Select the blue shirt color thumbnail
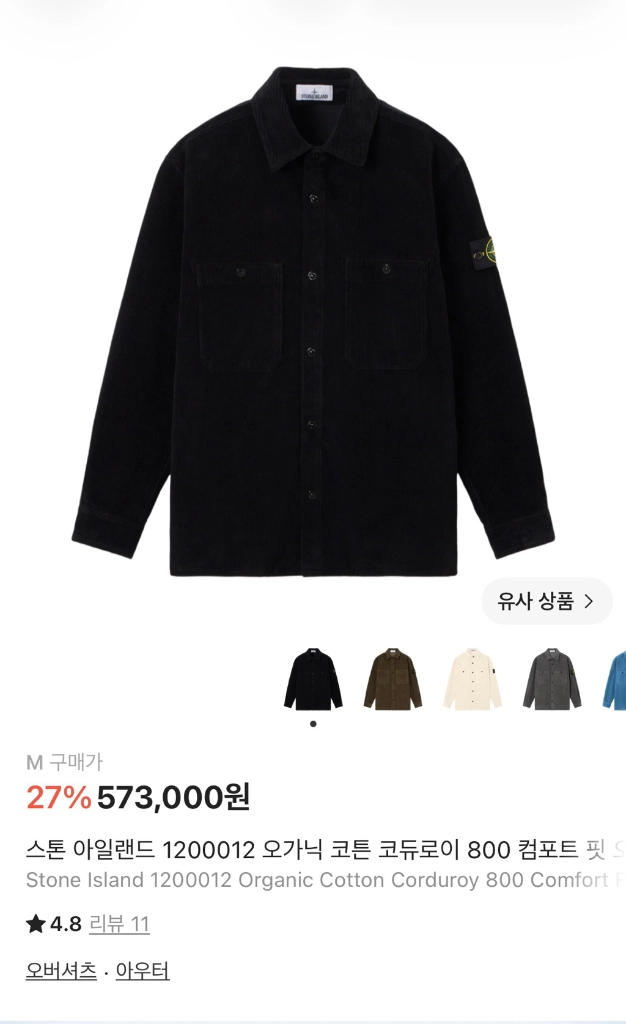This screenshot has width=626, height=1024. pyautogui.click(x=614, y=679)
